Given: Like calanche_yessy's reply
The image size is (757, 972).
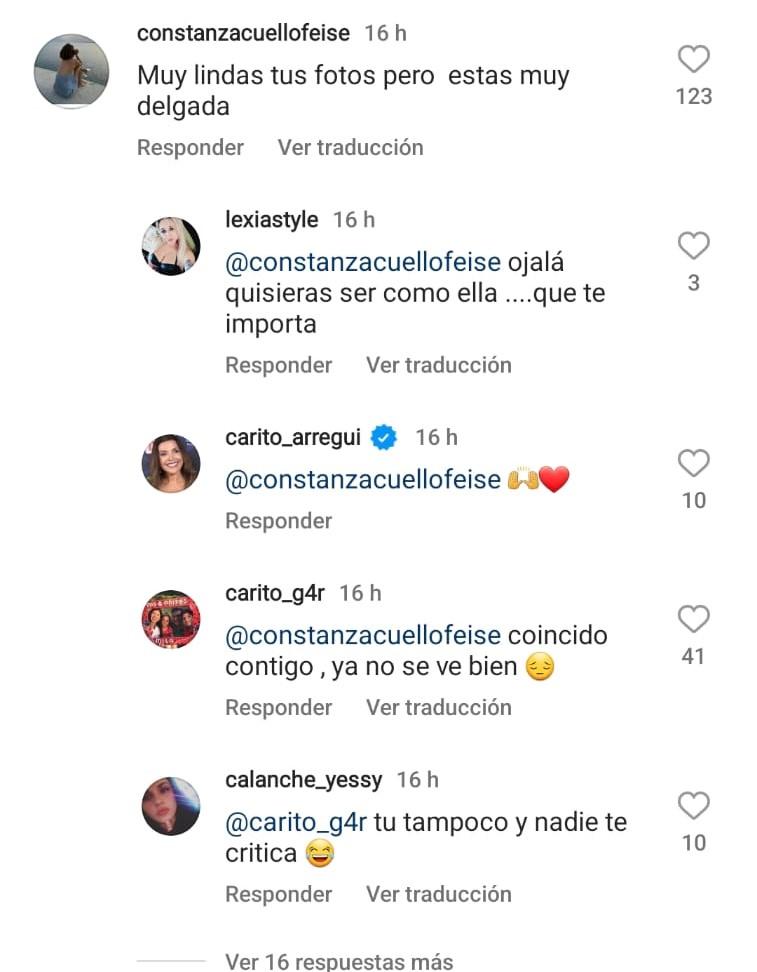Looking at the screenshot, I should pos(694,806).
